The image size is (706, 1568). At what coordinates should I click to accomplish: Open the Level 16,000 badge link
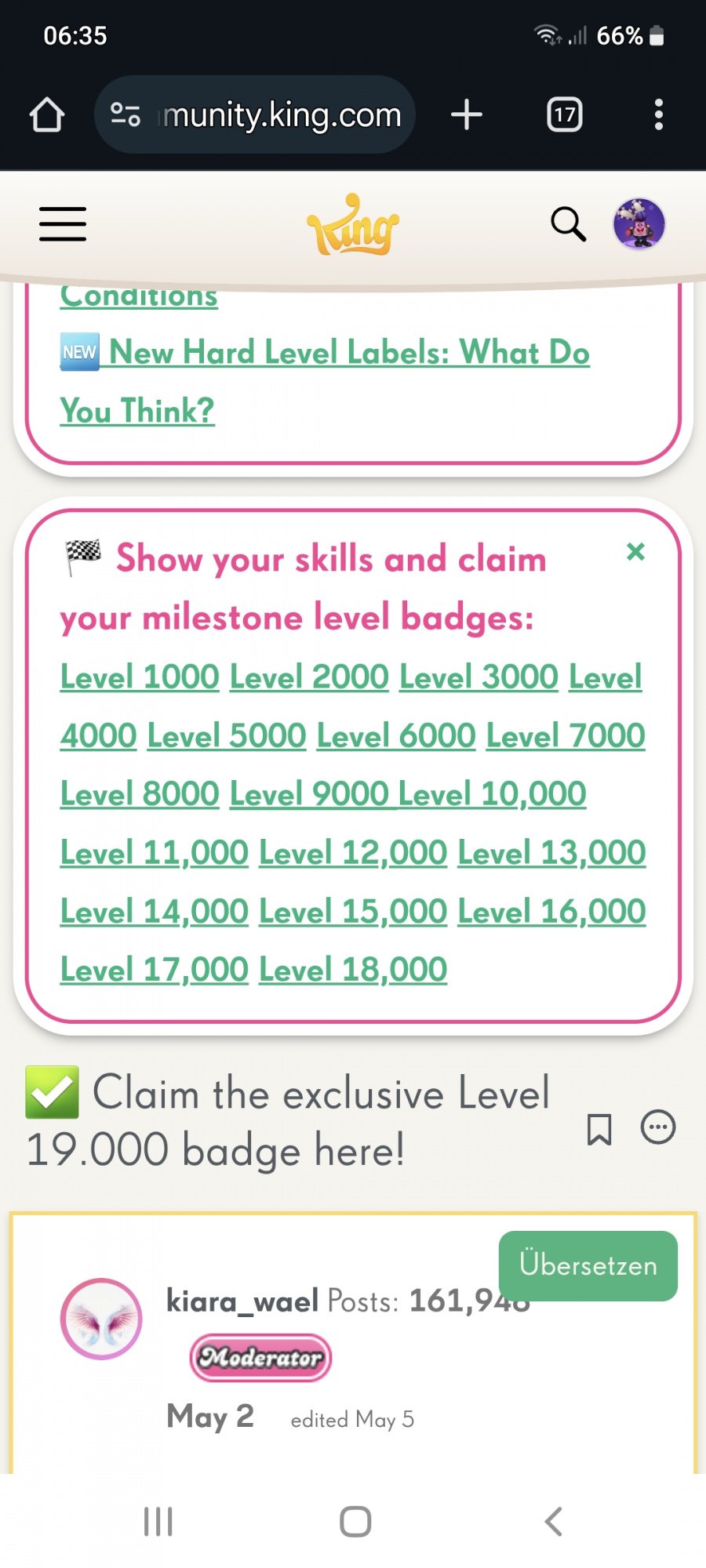(x=551, y=913)
